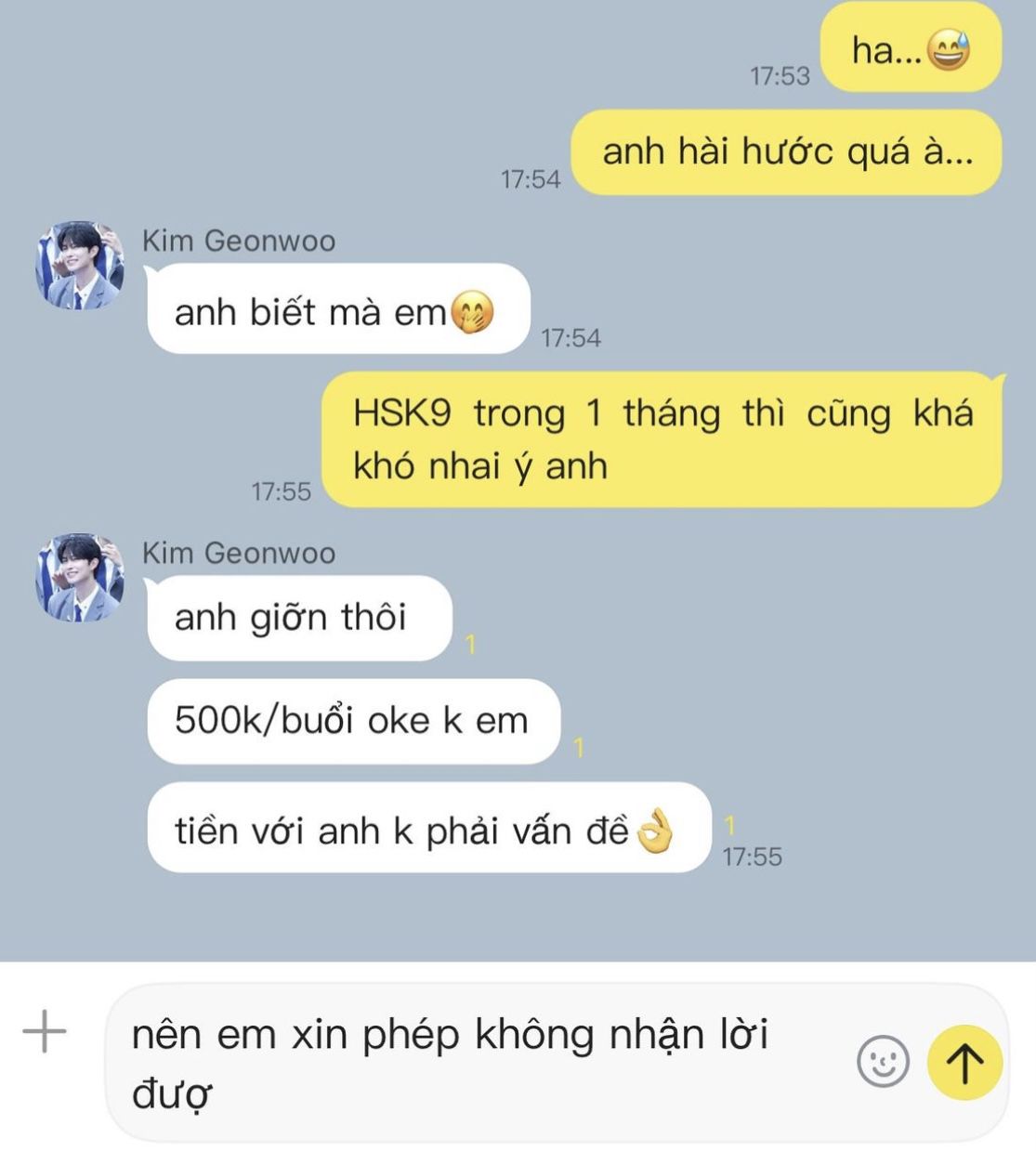Open the emoji sticker picker
Viewport: 1036px width, 1151px height.
(x=882, y=1061)
